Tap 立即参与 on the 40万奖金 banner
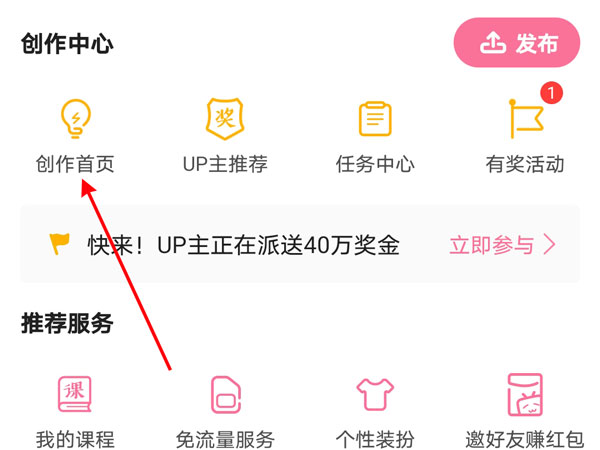Viewport: 600px width, 450px height. tap(502, 245)
